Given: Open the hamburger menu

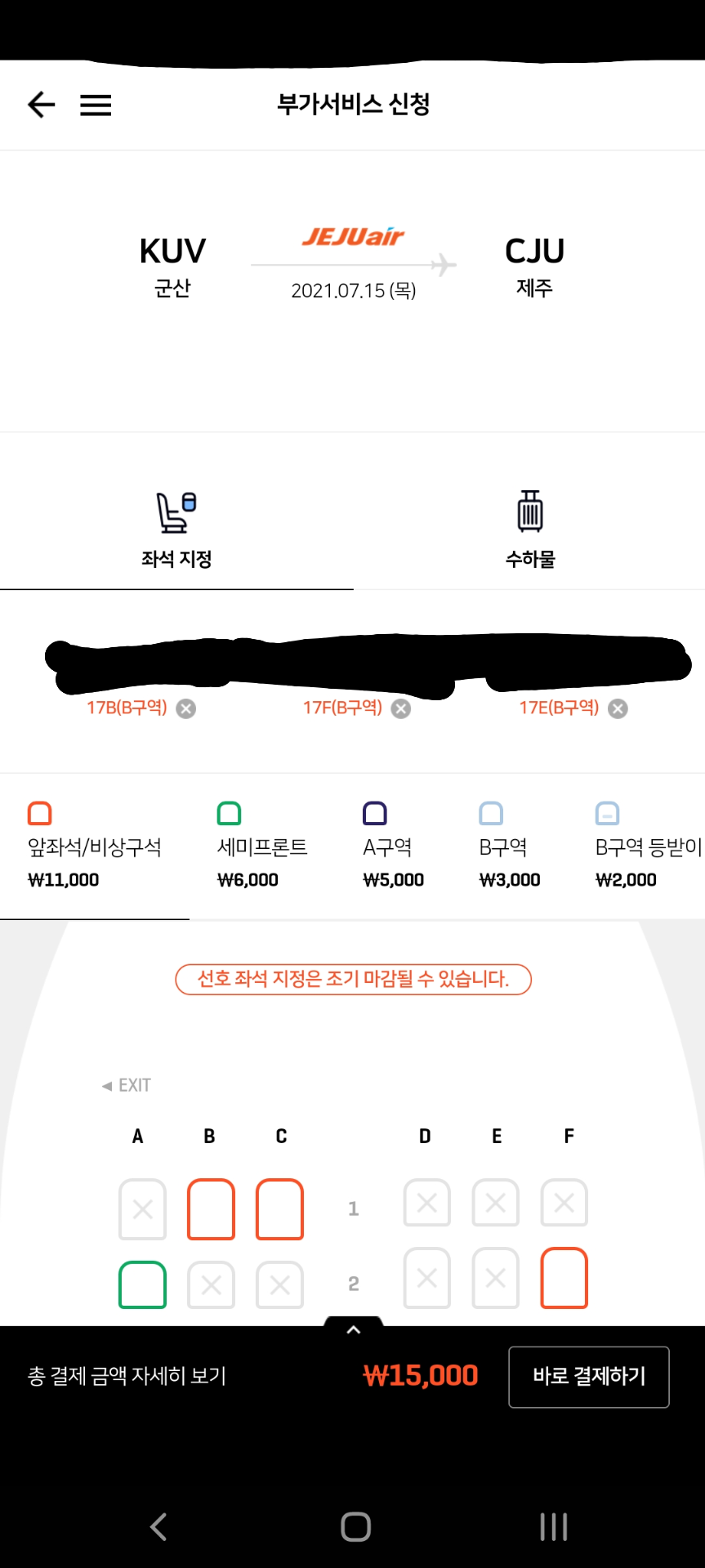Looking at the screenshot, I should [x=96, y=105].
